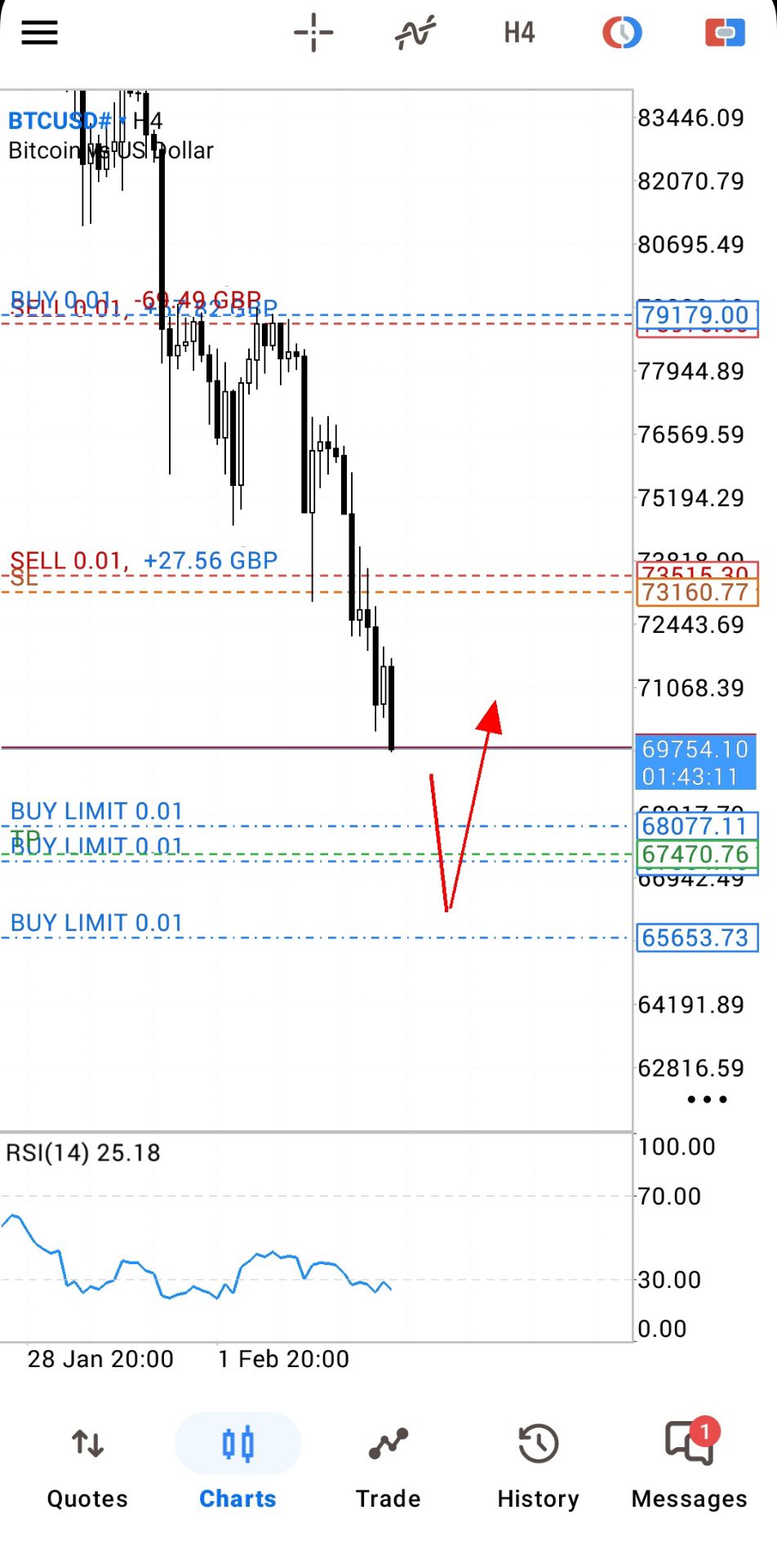Viewport: 777px width, 1568px height.
Task: Activate the crosshair tool
Action: [x=313, y=33]
